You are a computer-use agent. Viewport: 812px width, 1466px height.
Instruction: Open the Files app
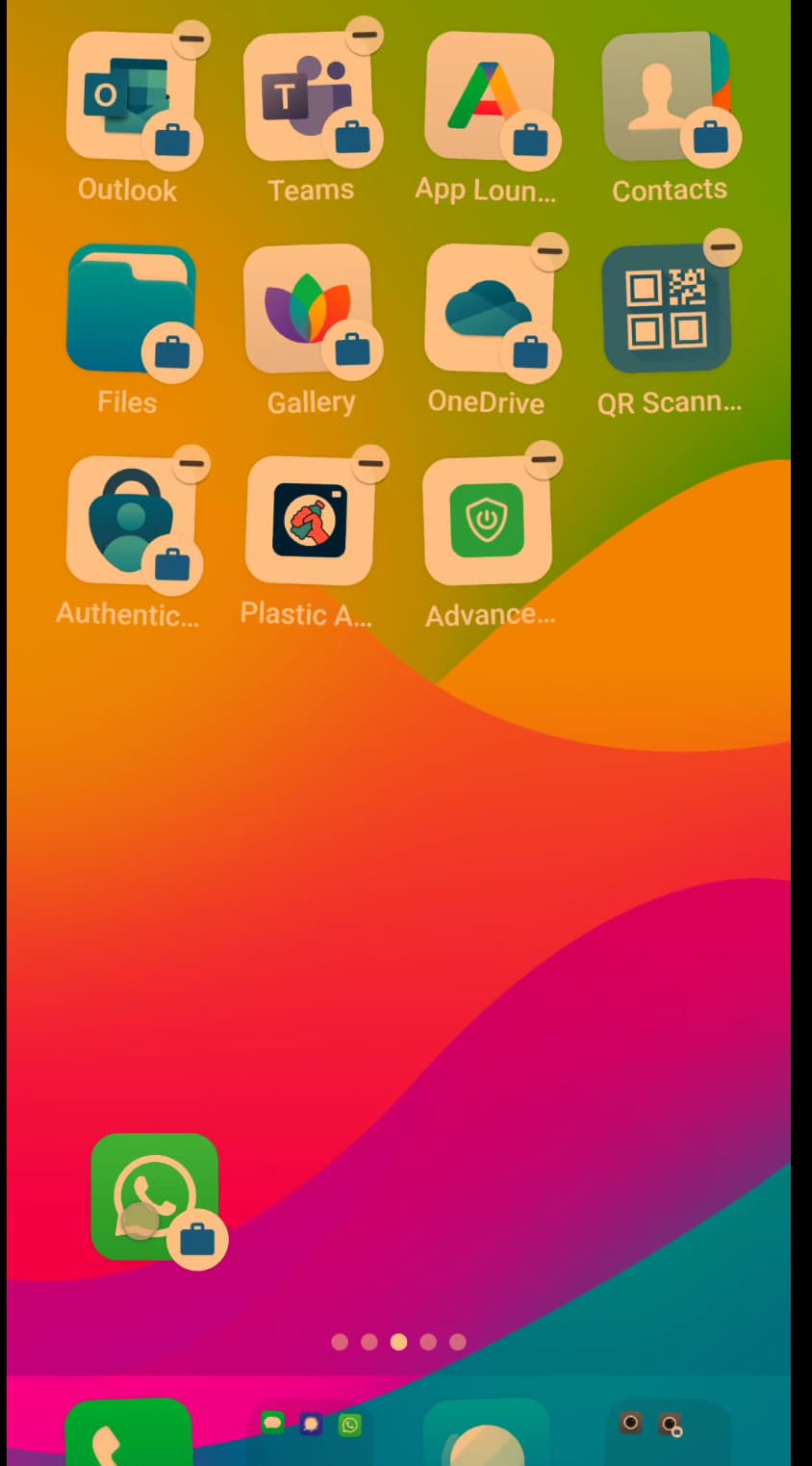pyautogui.click(x=129, y=308)
